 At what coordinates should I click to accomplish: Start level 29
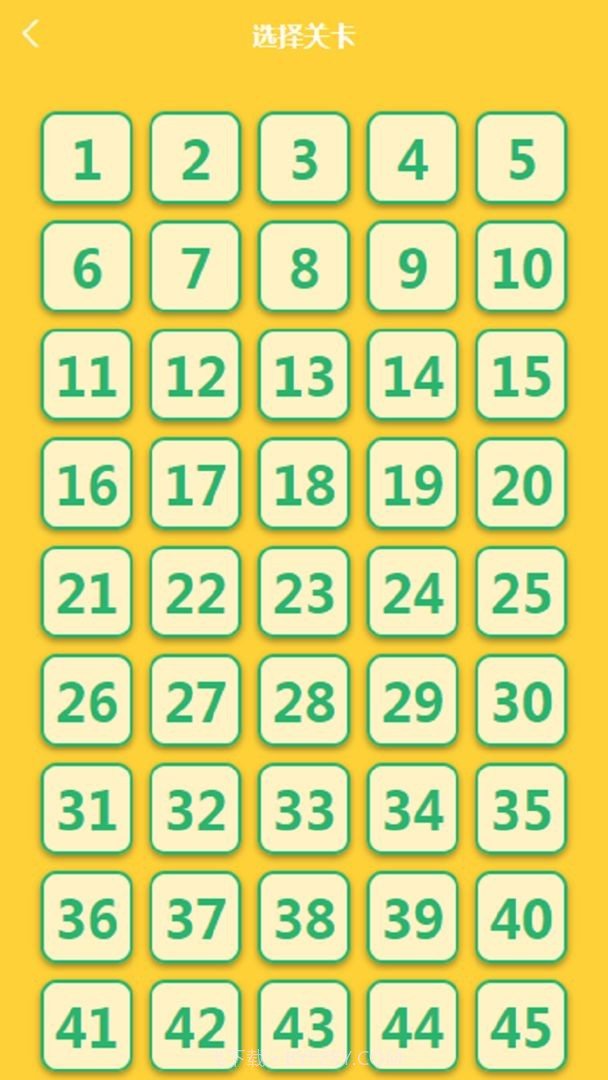click(412, 701)
